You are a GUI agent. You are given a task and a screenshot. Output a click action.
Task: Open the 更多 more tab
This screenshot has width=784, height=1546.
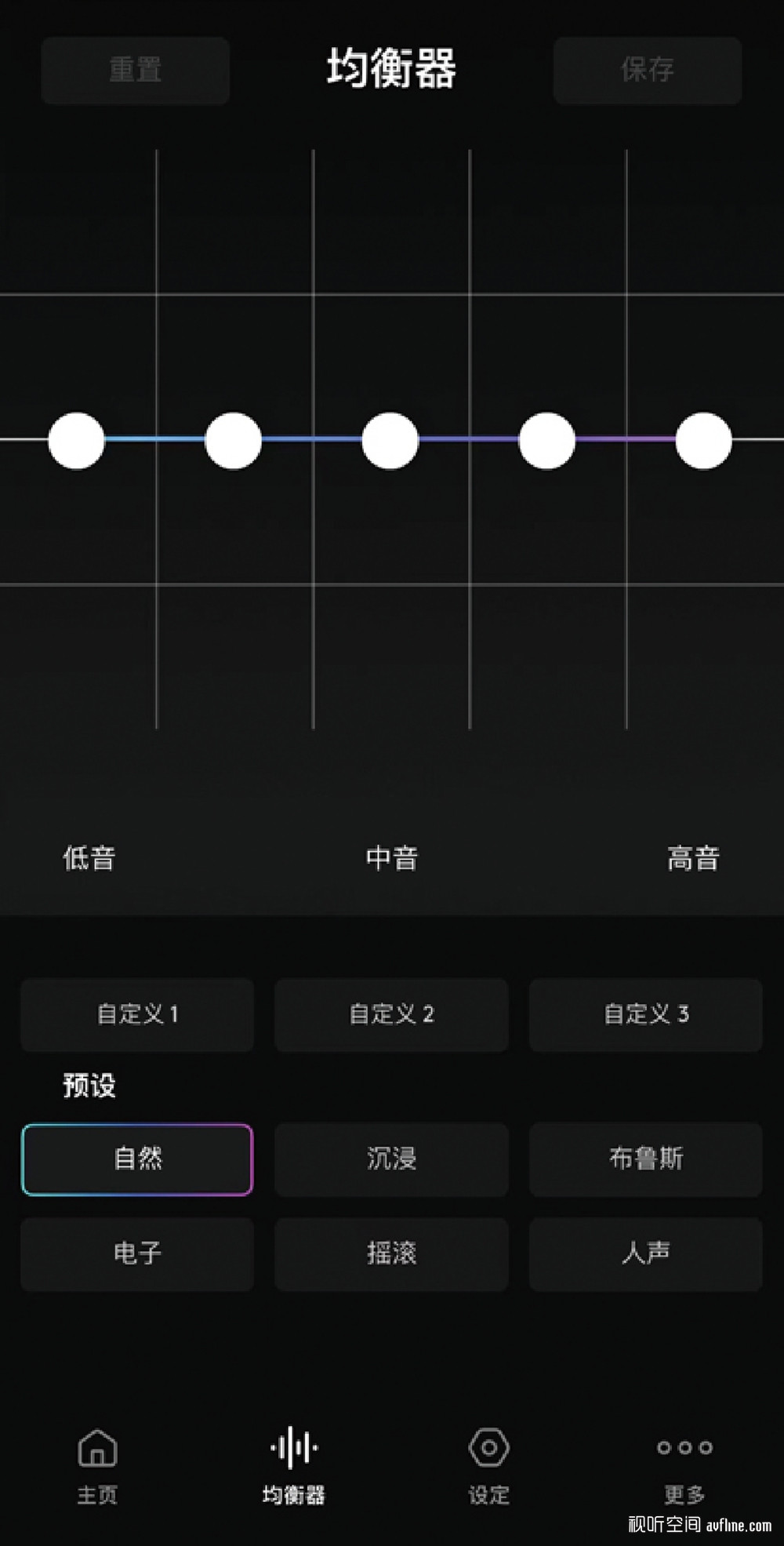pos(684,1465)
